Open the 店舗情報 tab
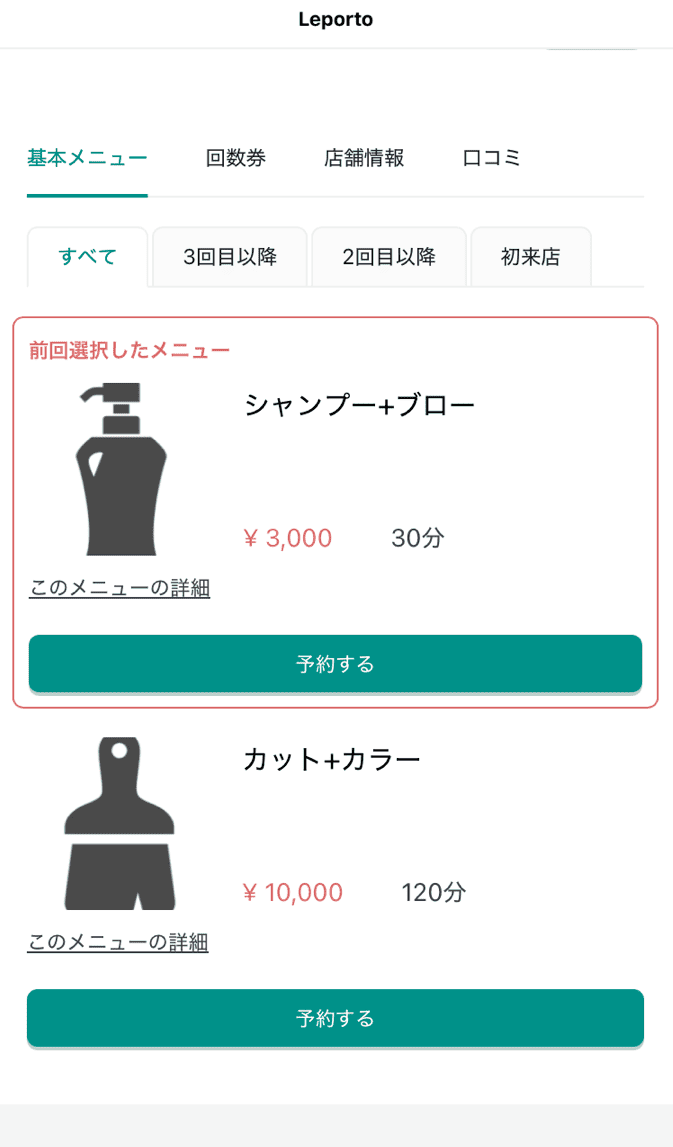The image size is (673, 1147). (x=364, y=158)
